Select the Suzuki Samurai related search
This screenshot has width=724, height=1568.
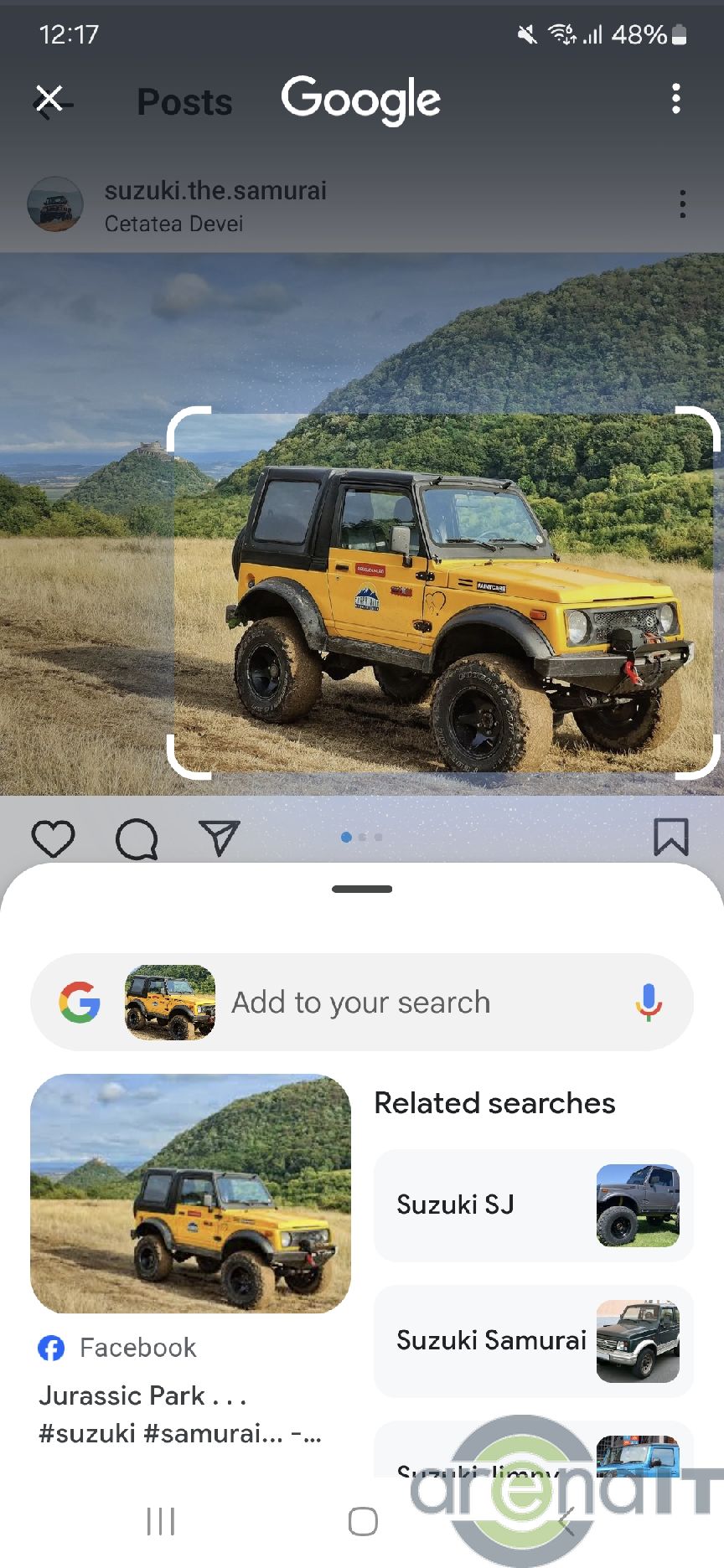coord(533,1341)
